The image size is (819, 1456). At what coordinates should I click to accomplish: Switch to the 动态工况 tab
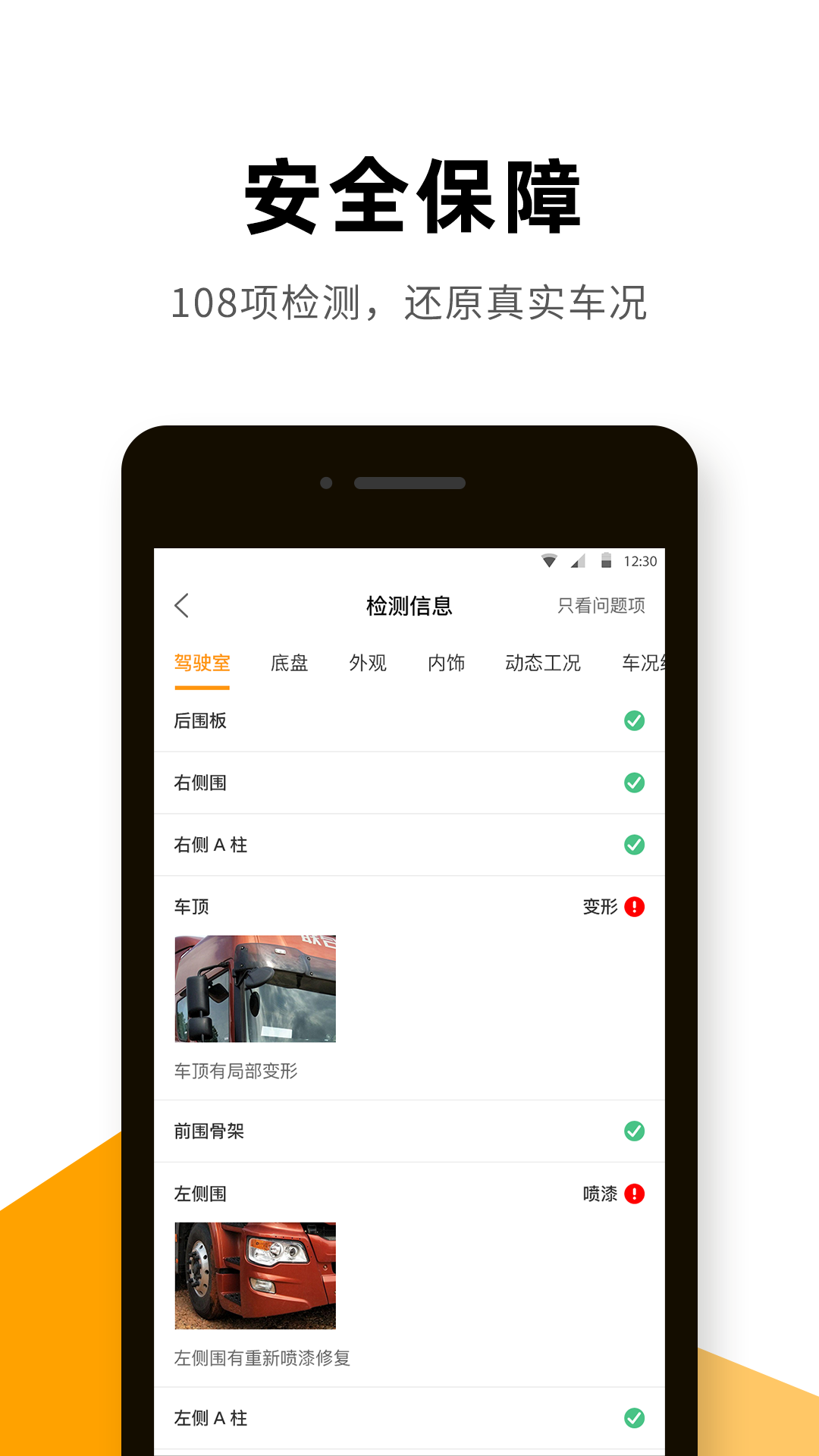(544, 663)
